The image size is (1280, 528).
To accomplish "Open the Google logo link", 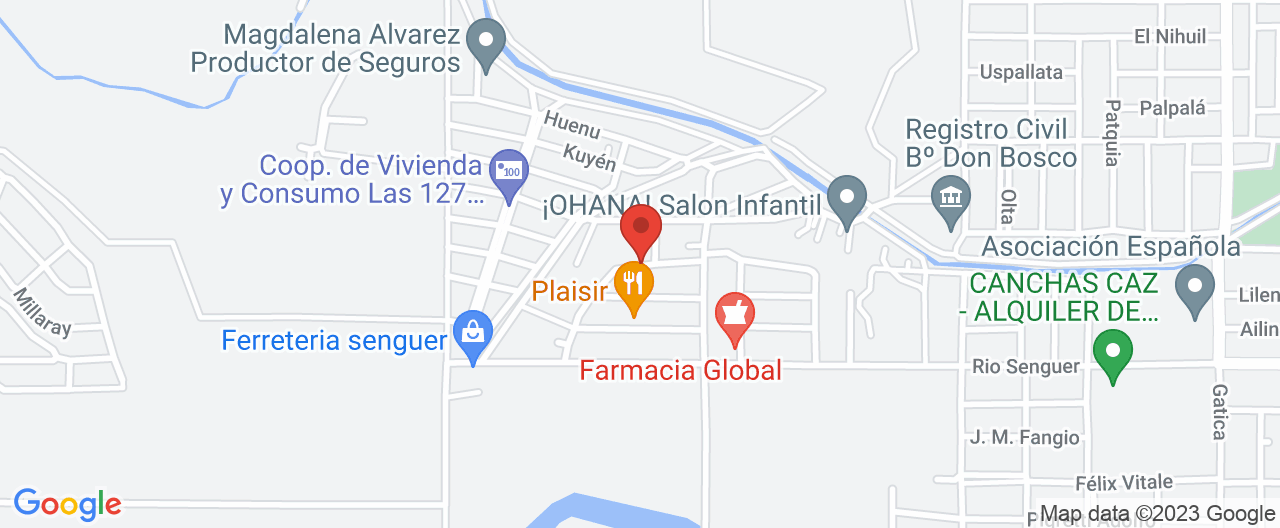I will 67,504.
